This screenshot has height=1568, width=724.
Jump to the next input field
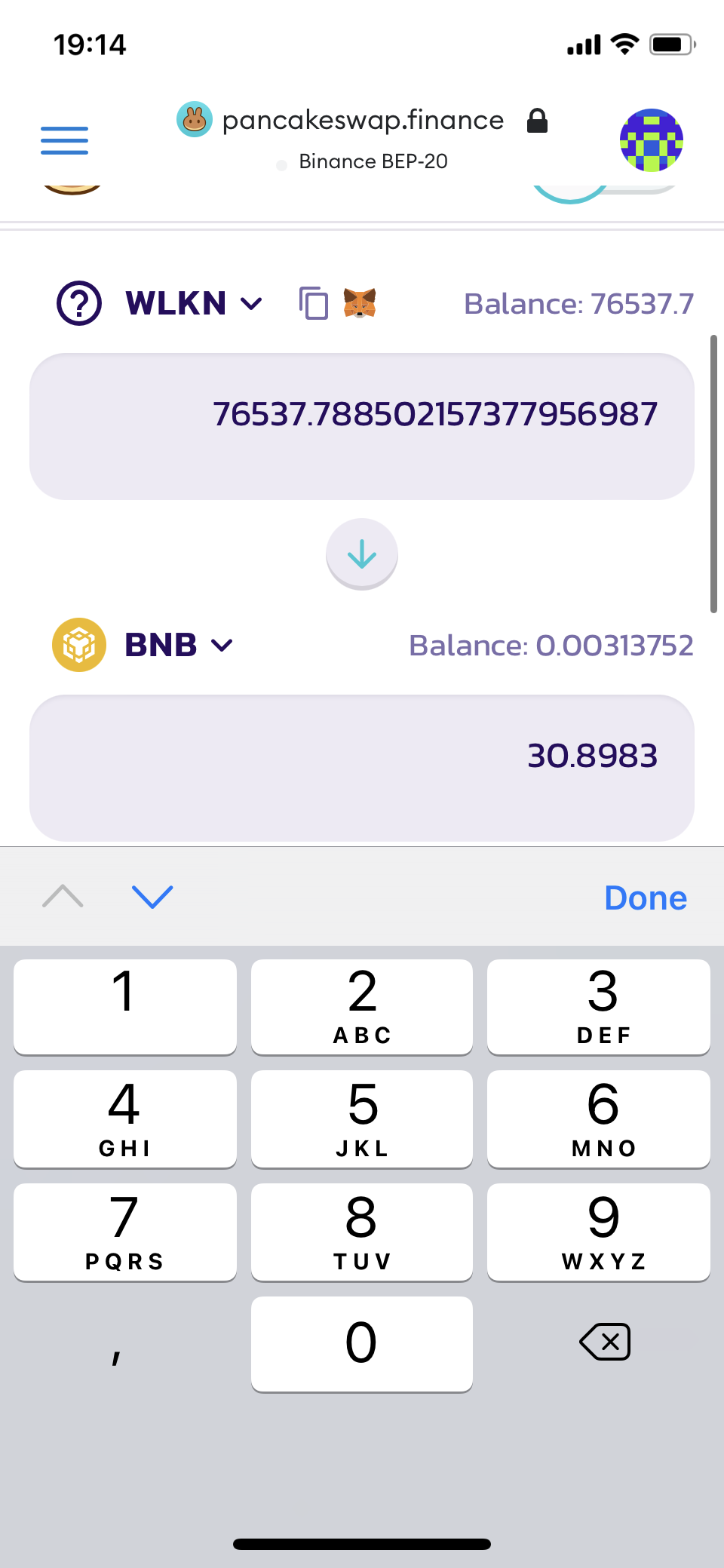point(152,897)
